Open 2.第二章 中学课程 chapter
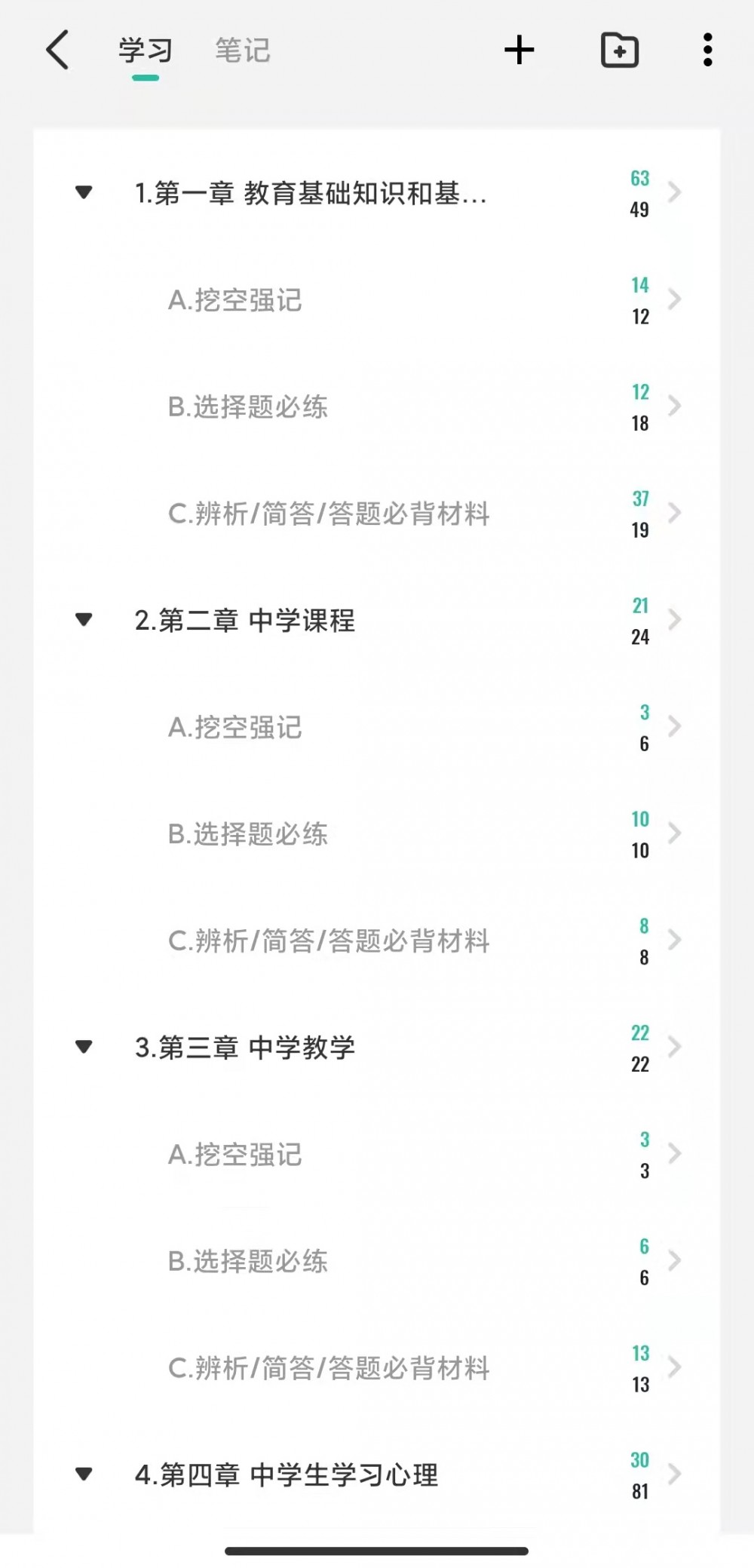754x1568 pixels. pos(377,621)
